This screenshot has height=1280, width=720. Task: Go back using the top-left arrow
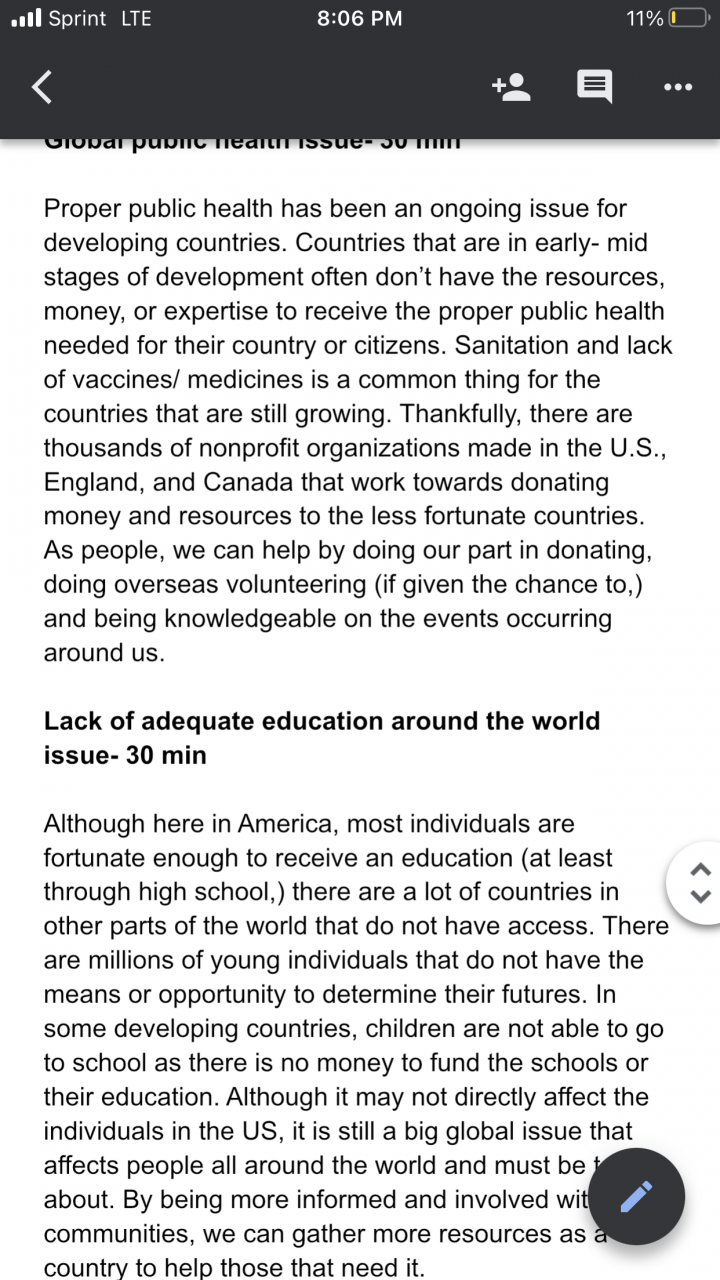point(41,88)
